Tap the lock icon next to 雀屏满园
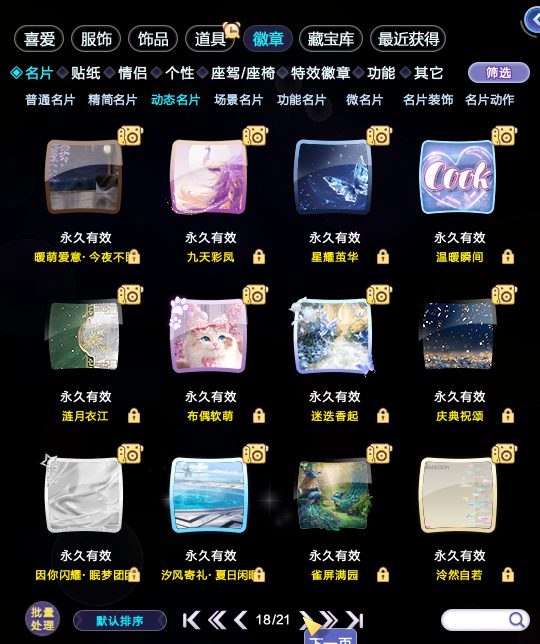This screenshot has height=644, width=540. coord(383,575)
